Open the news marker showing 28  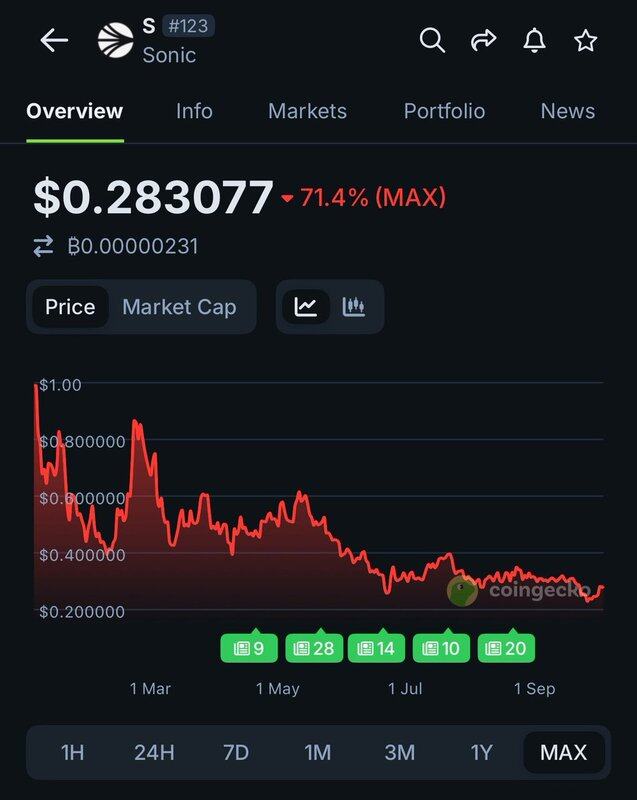(314, 648)
